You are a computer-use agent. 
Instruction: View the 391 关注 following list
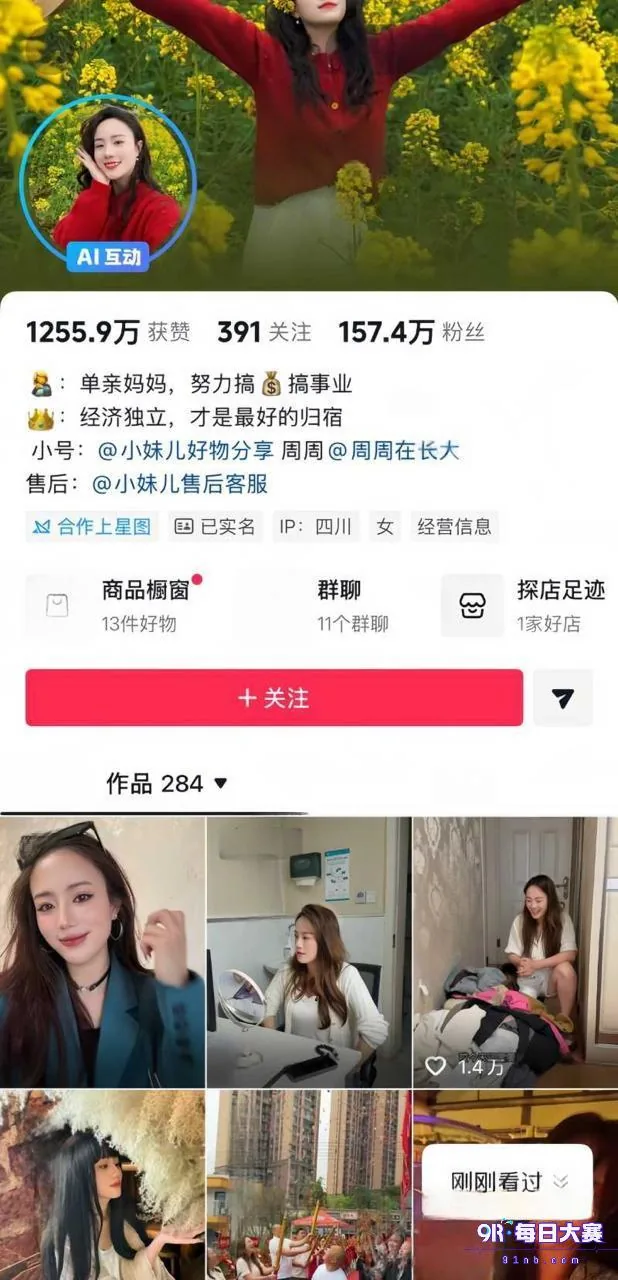[x=264, y=332]
